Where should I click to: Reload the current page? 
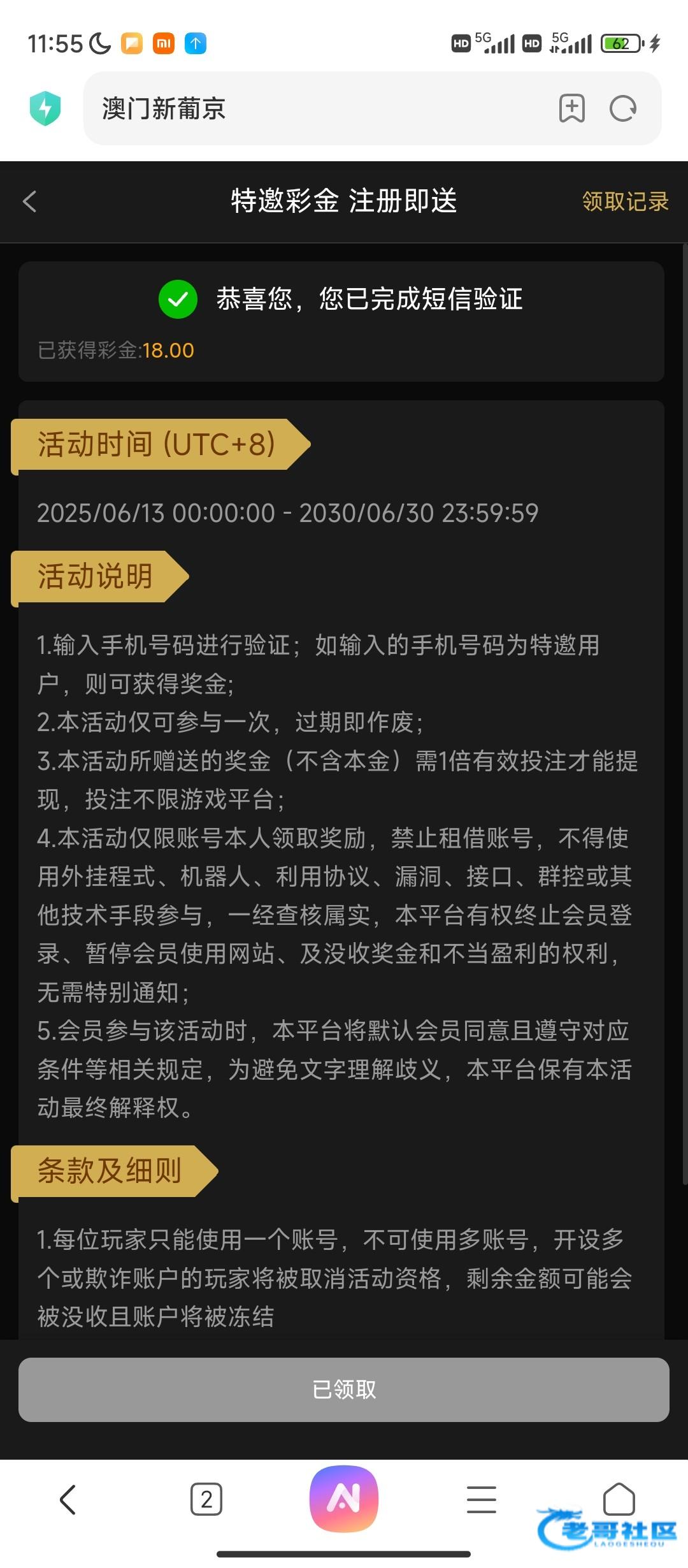tap(622, 108)
